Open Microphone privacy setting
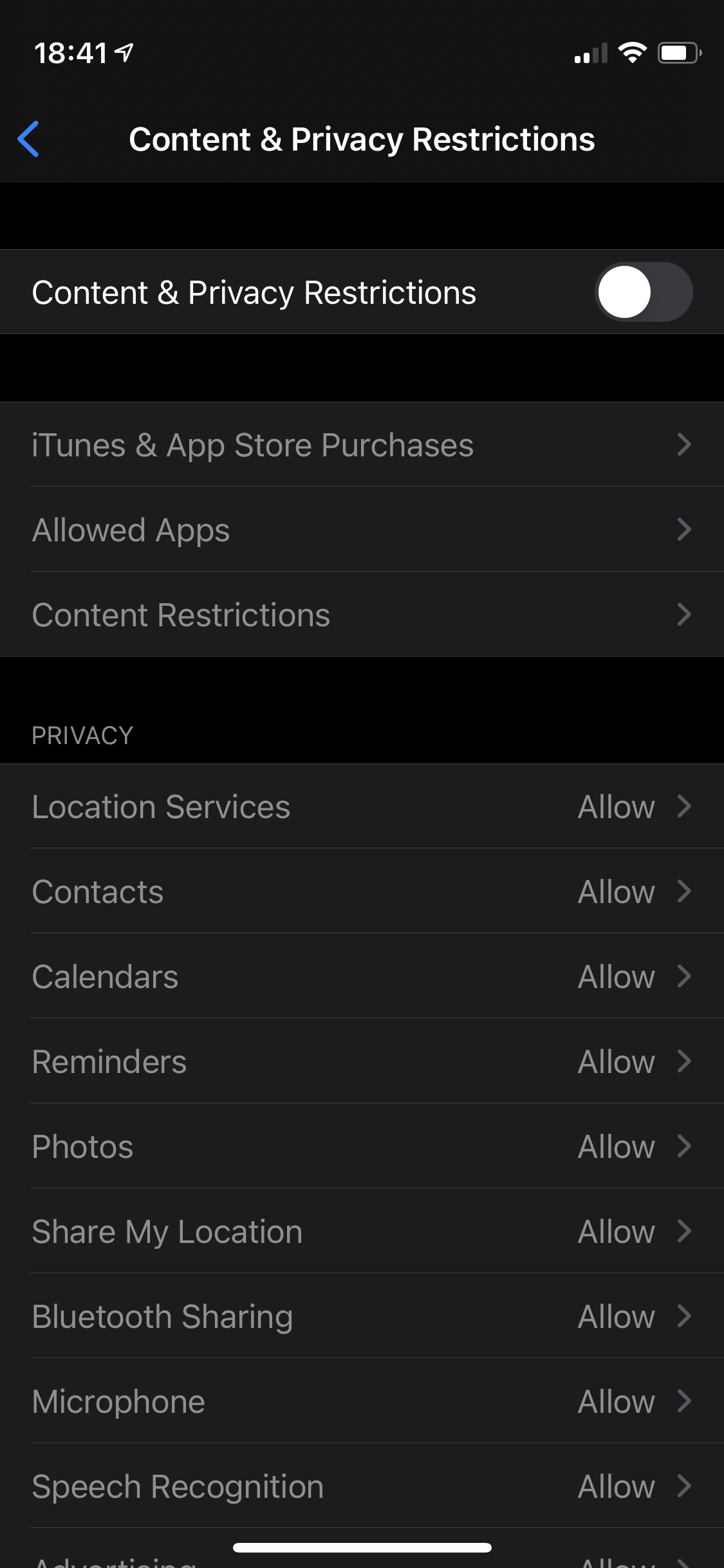The width and height of the screenshot is (724, 1568). [x=362, y=1401]
